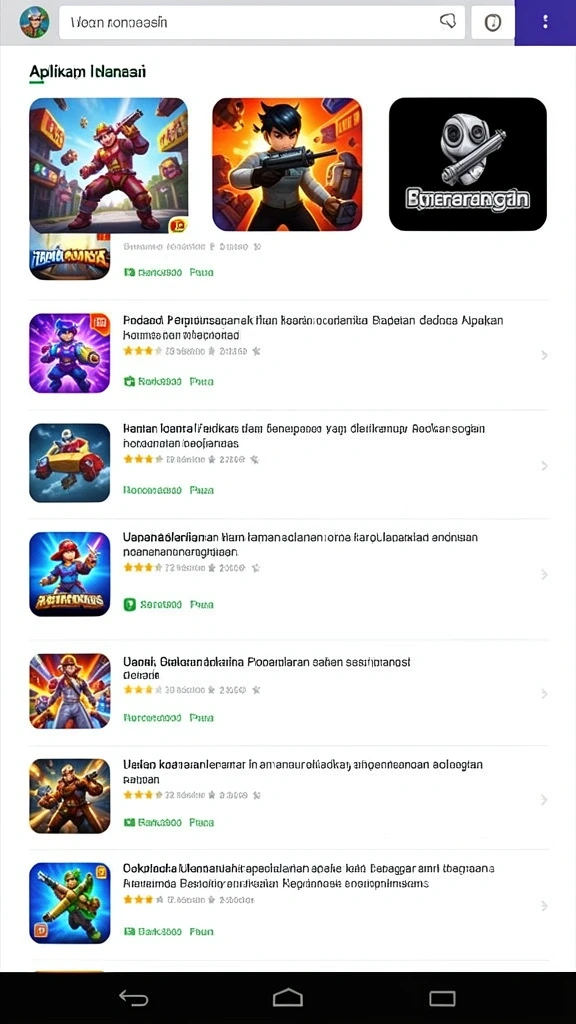576x1024 pixels.
Task: Open the three-dot overflow menu
Action: pos(545,22)
